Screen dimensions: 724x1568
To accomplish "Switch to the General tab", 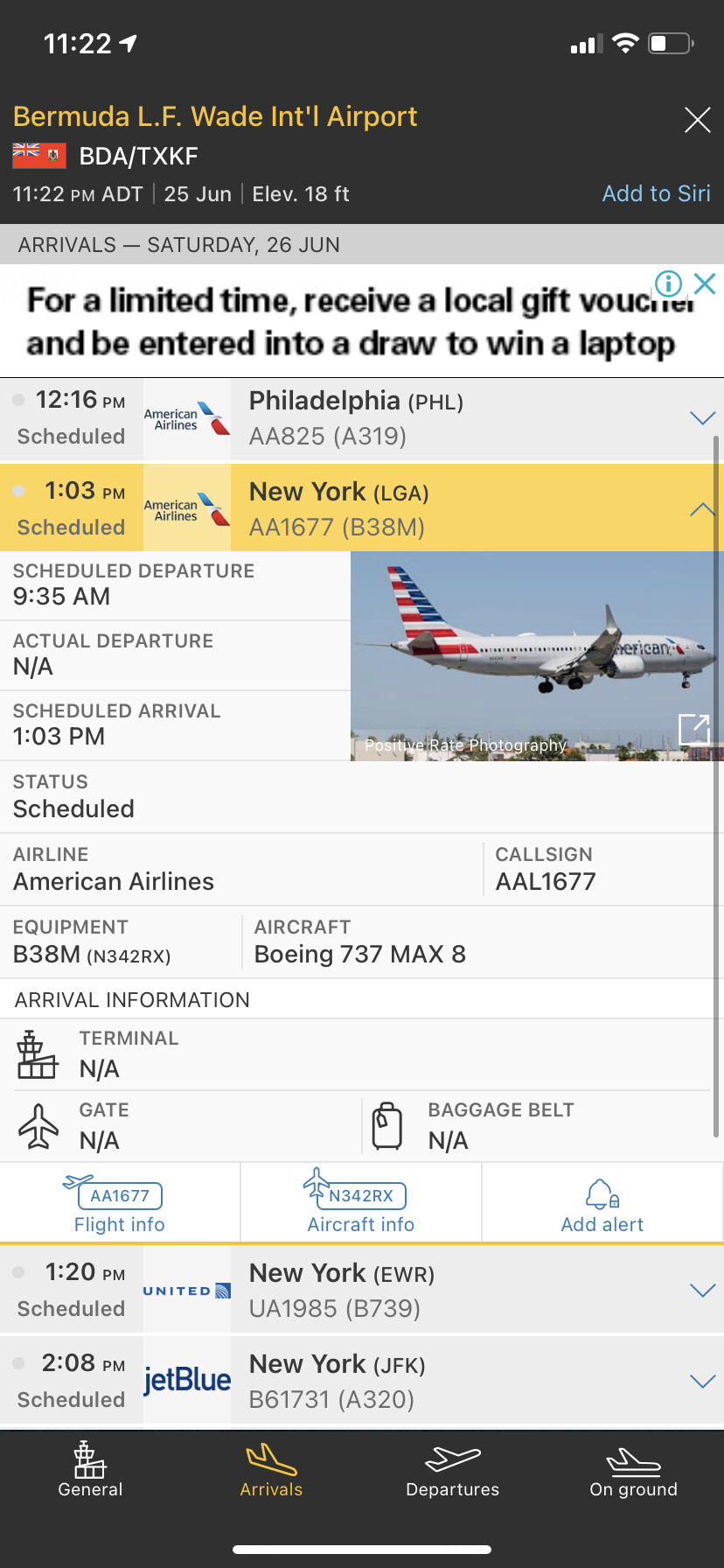I will (90, 1470).
